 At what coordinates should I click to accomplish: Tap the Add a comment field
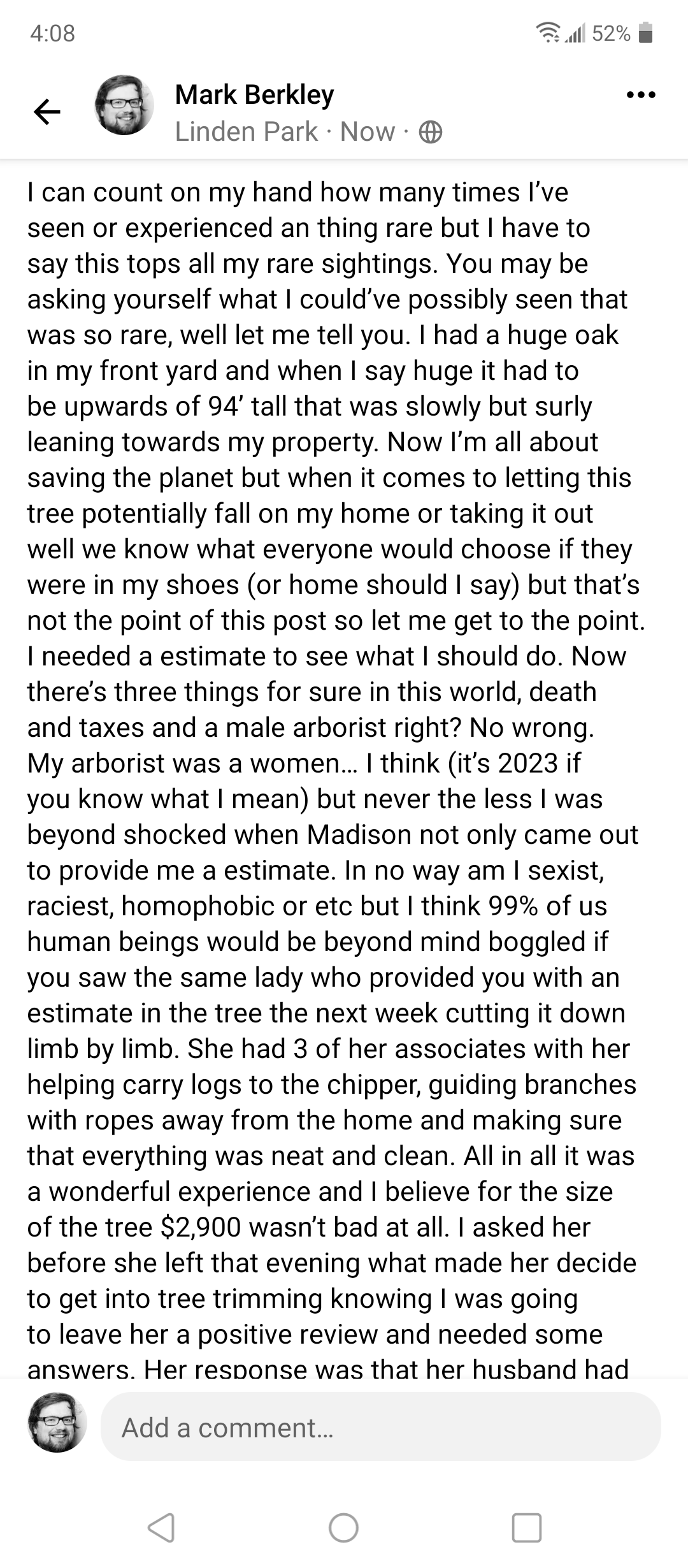(x=380, y=1427)
